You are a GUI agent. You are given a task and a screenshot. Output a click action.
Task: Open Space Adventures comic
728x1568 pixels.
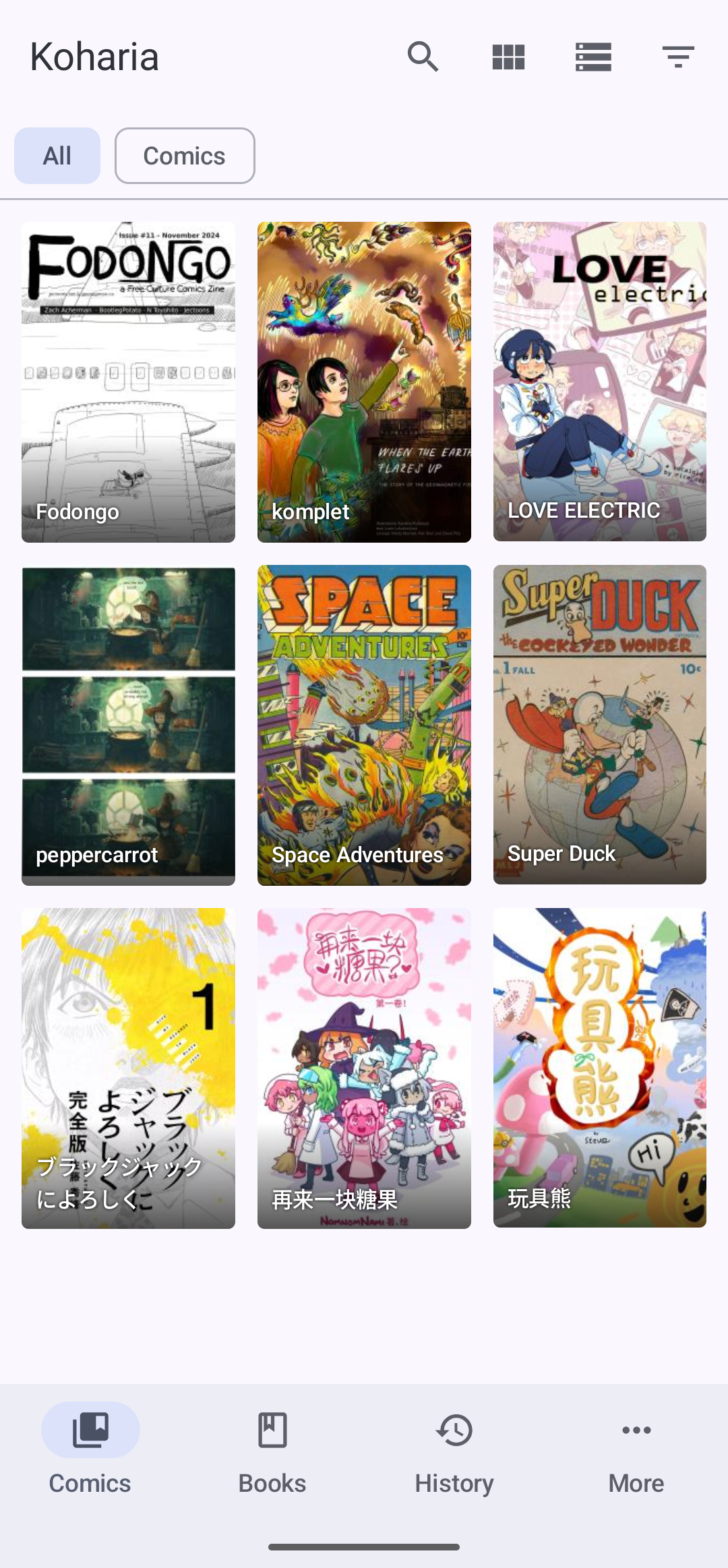[364, 725]
